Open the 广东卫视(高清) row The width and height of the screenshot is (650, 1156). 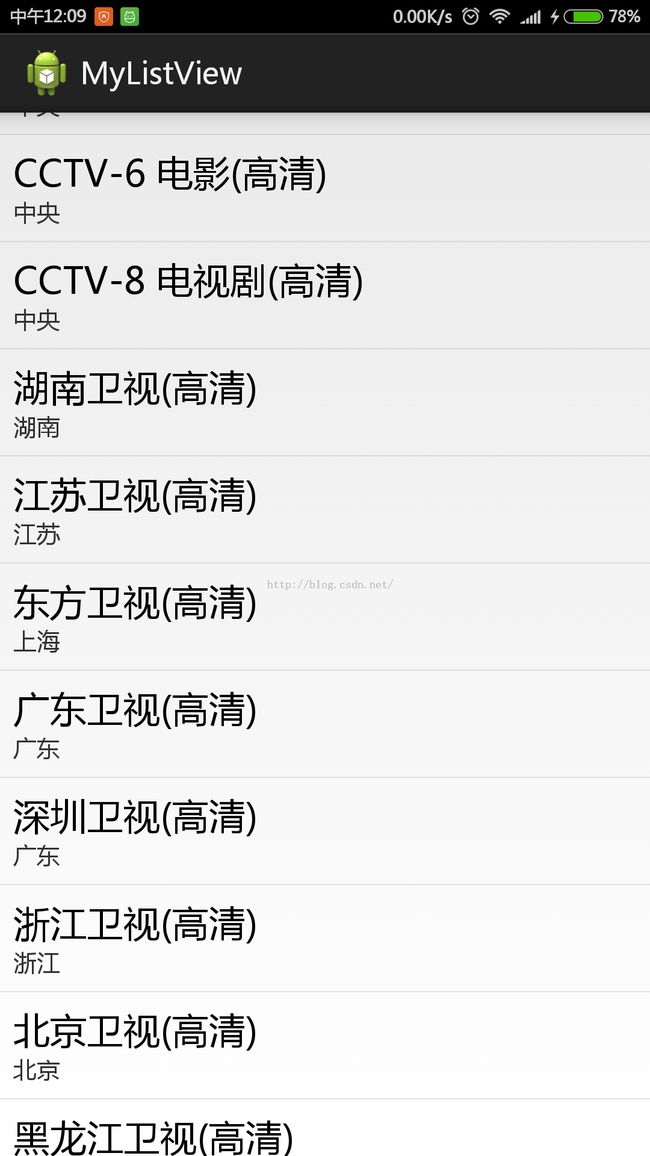click(325, 724)
